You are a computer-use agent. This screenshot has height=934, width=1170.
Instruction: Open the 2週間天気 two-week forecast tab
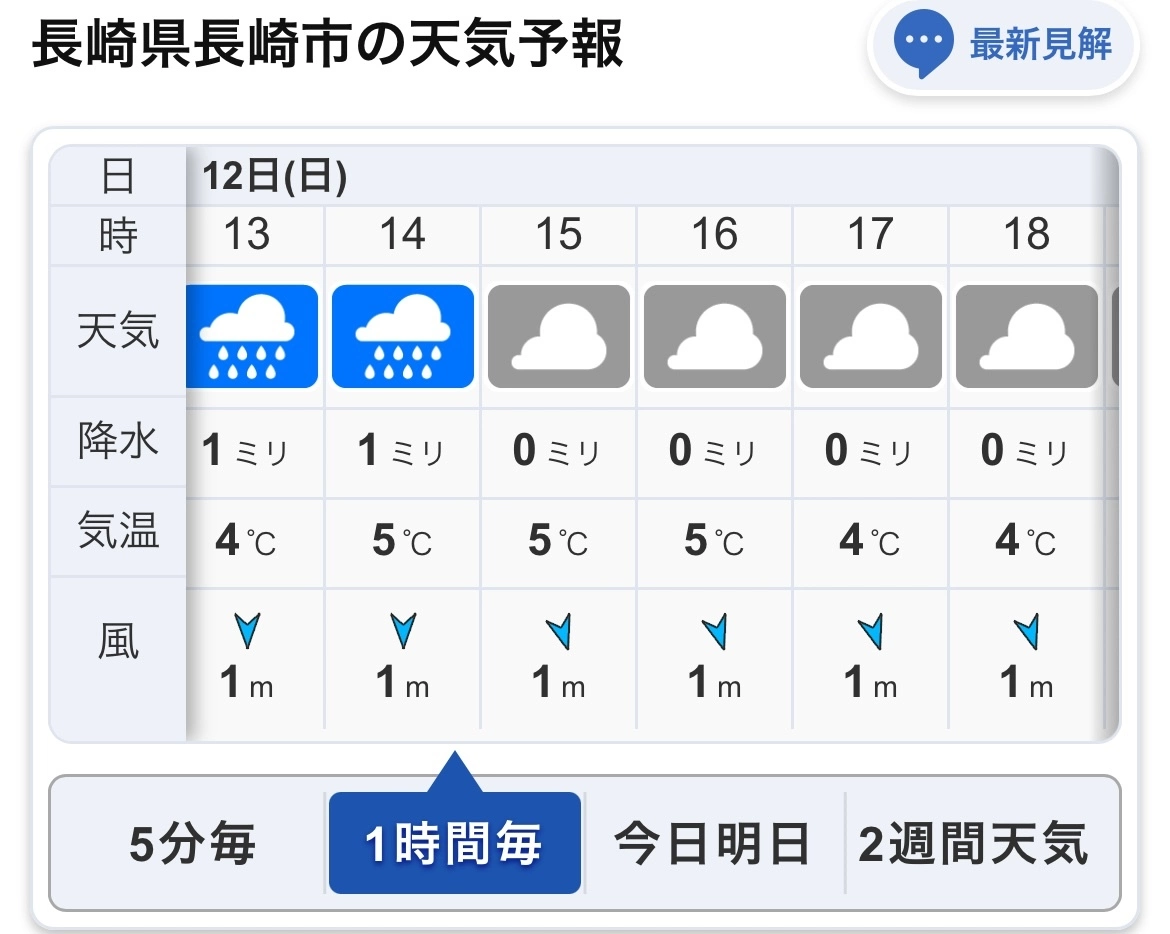click(x=974, y=844)
